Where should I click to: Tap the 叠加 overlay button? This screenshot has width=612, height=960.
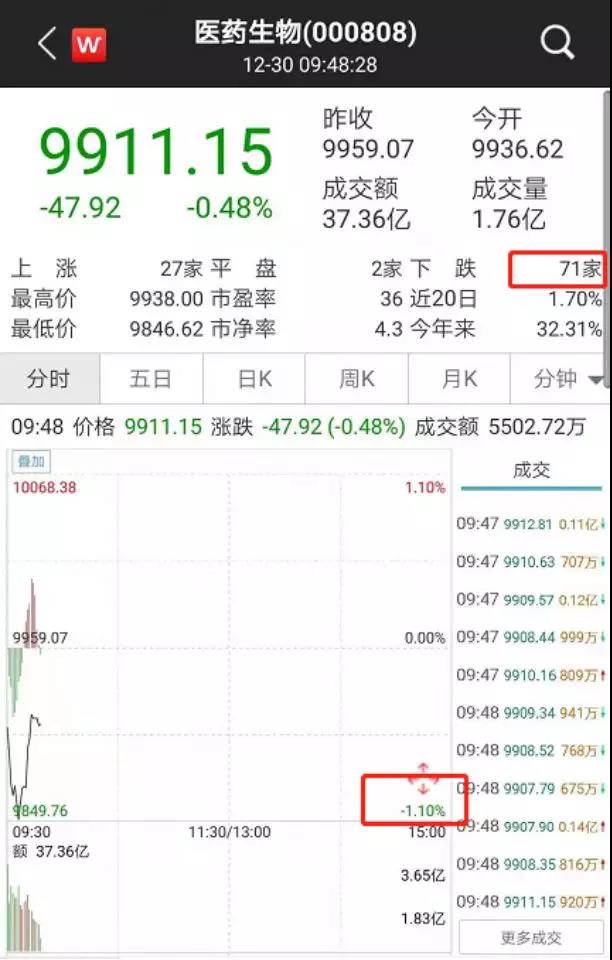coord(30,462)
